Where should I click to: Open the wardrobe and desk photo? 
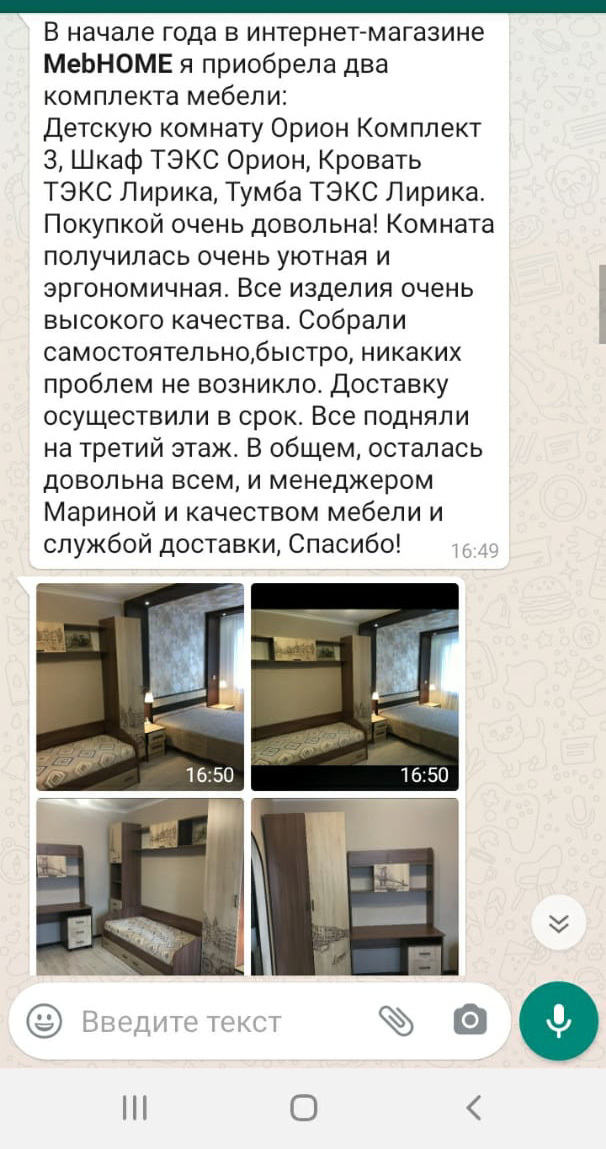[x=354, y=885]
